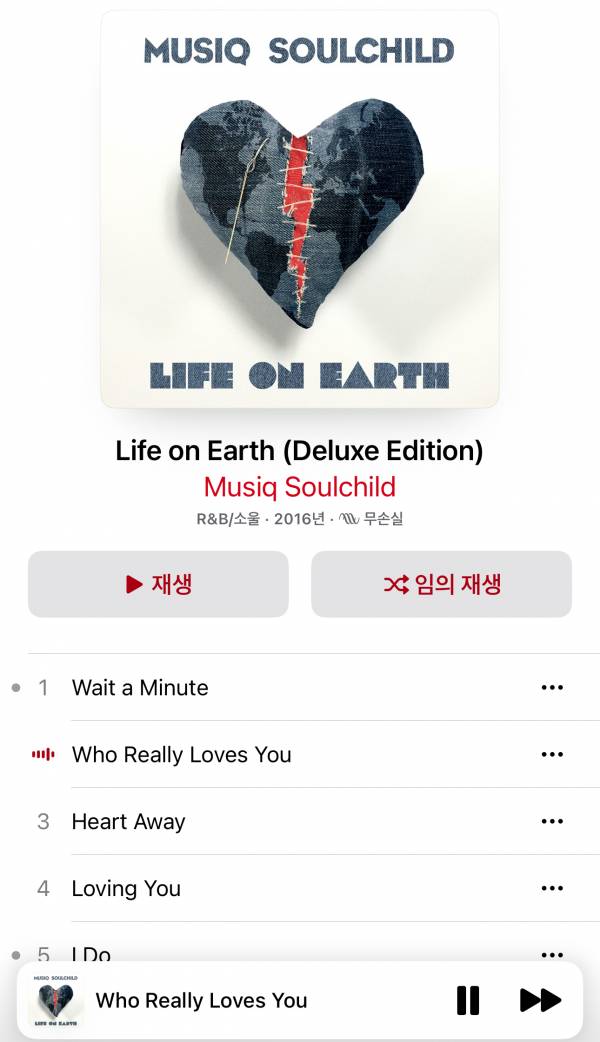Expand mini player via Who Really Loves You title
The width and height of the screenshot is (600, 1042).
201,1000
